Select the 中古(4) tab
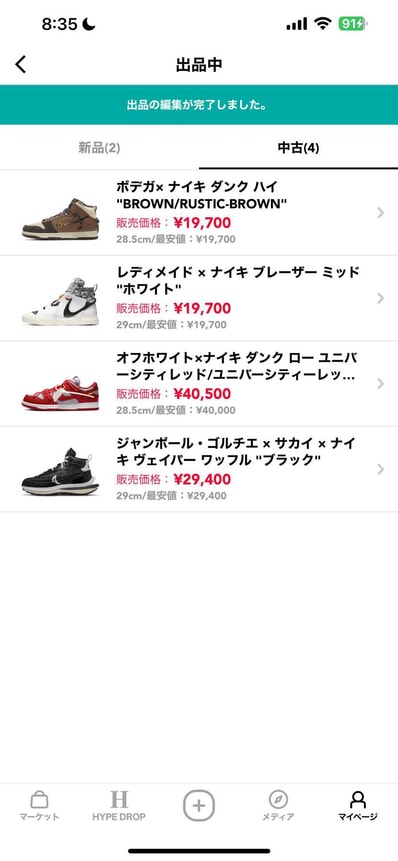Viewport: 398px width, 861px height. click(x=299, y=148)
